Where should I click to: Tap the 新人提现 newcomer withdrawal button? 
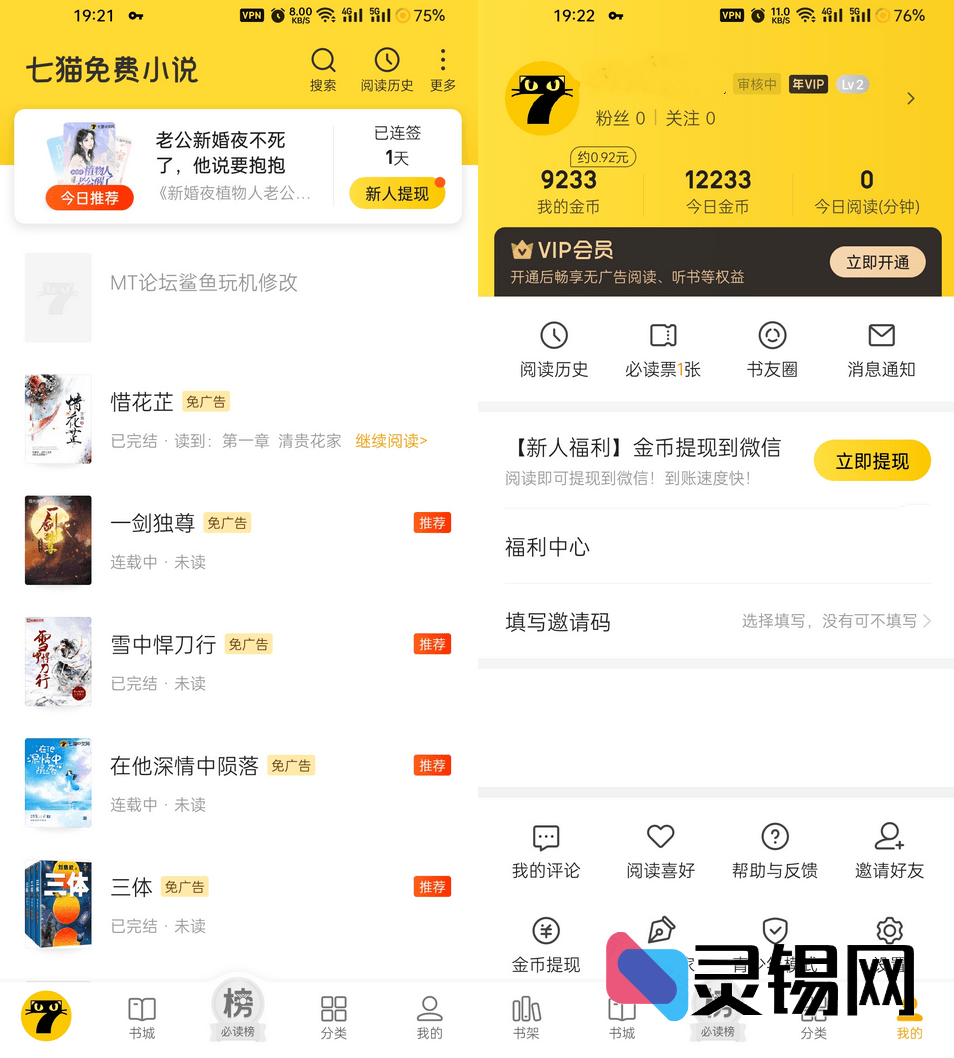tap(397, 191)
